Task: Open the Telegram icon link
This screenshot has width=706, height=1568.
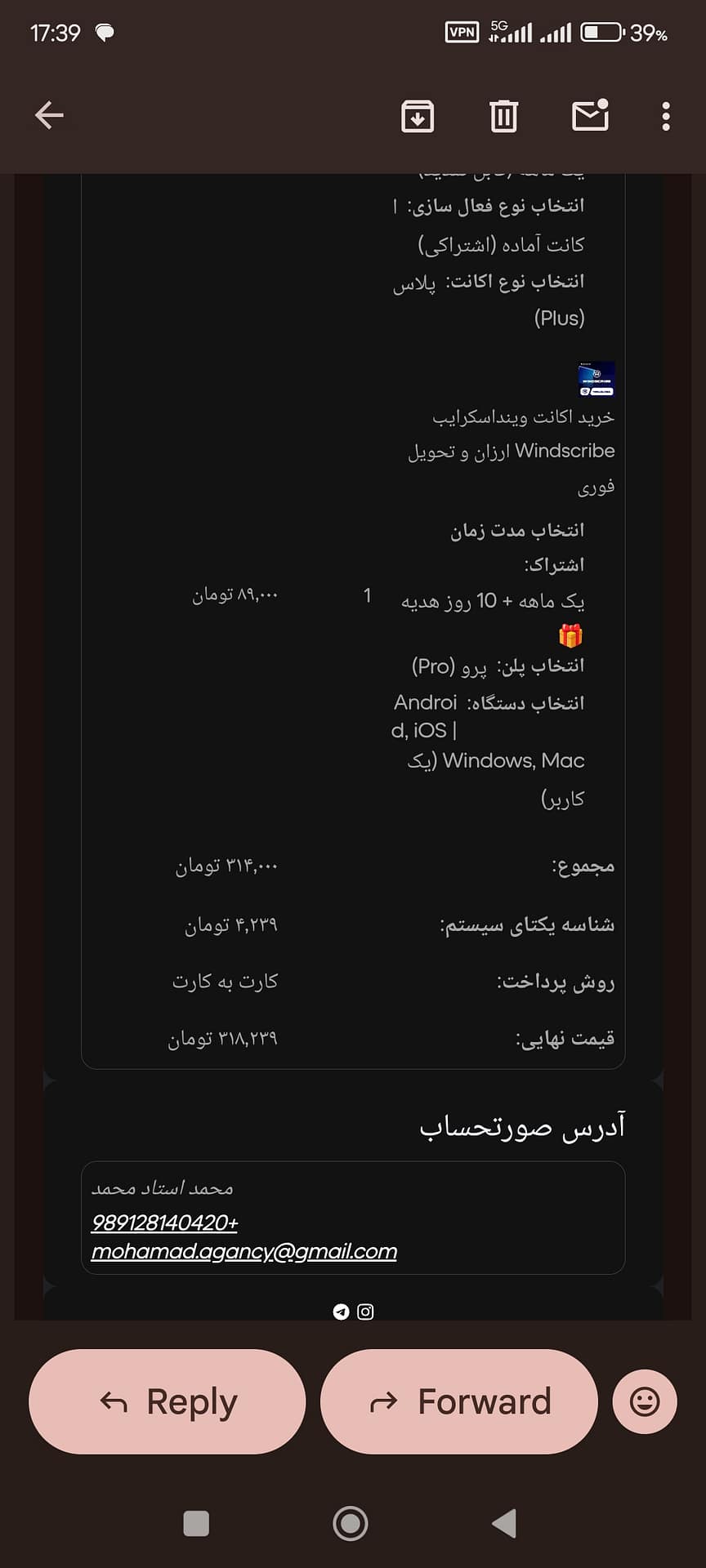Action: (x=342, y=1312)
